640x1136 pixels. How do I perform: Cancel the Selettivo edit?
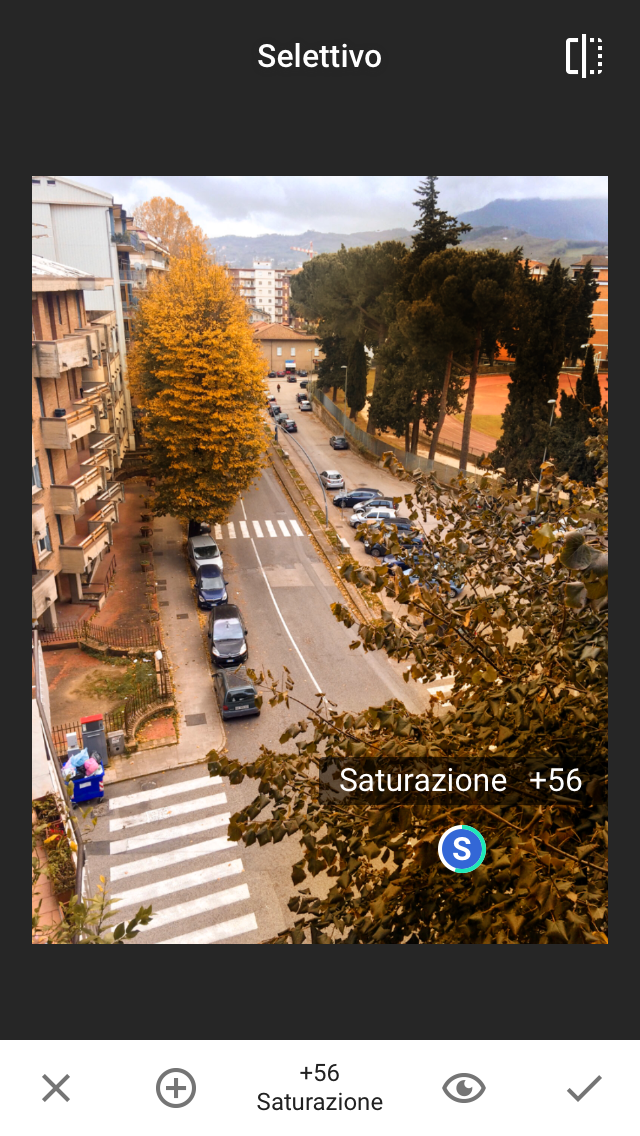pyautogui.click(x=56, y=1088)
